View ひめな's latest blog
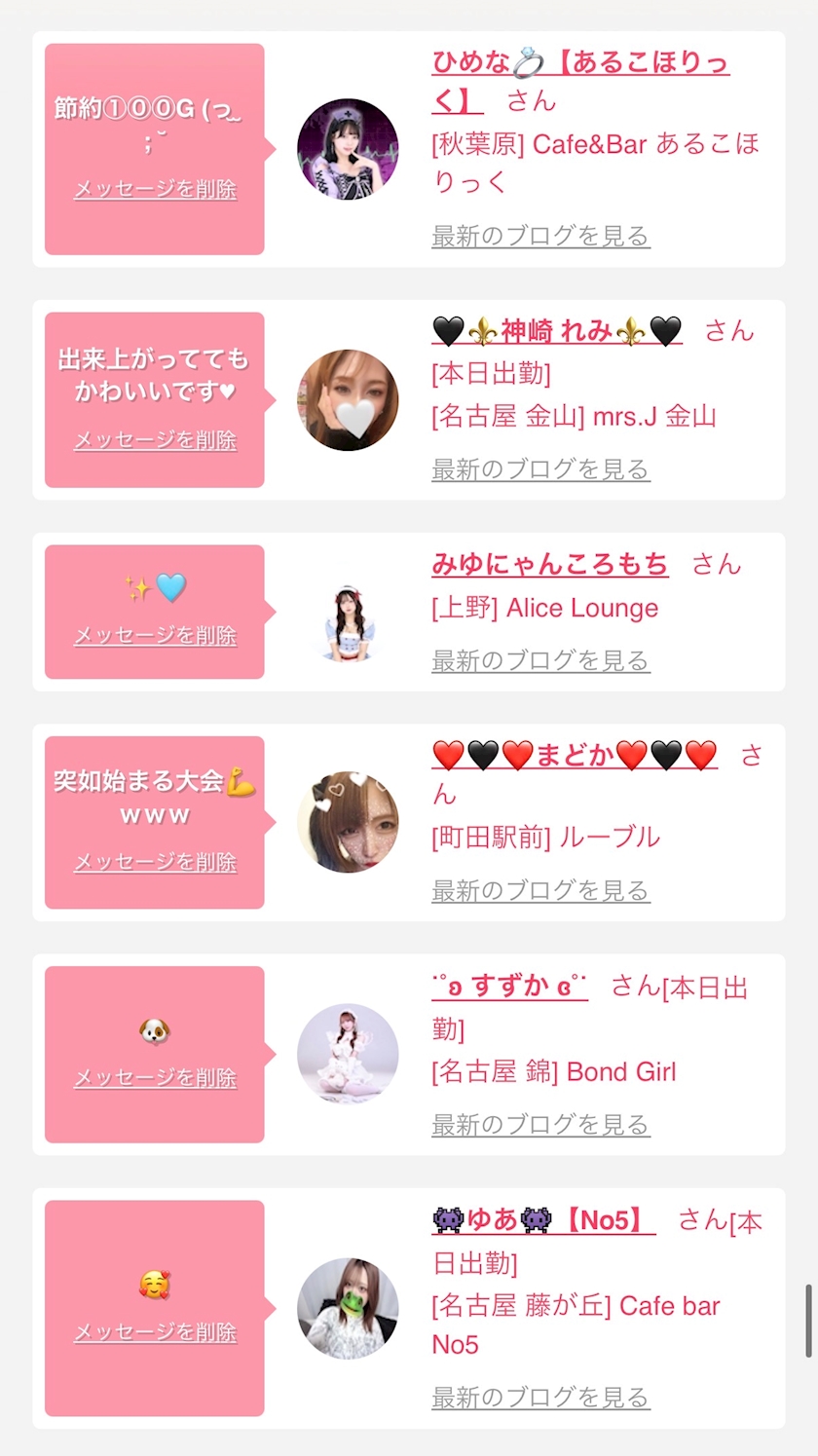The image size is (818, 1456). (x=540, y=236)
